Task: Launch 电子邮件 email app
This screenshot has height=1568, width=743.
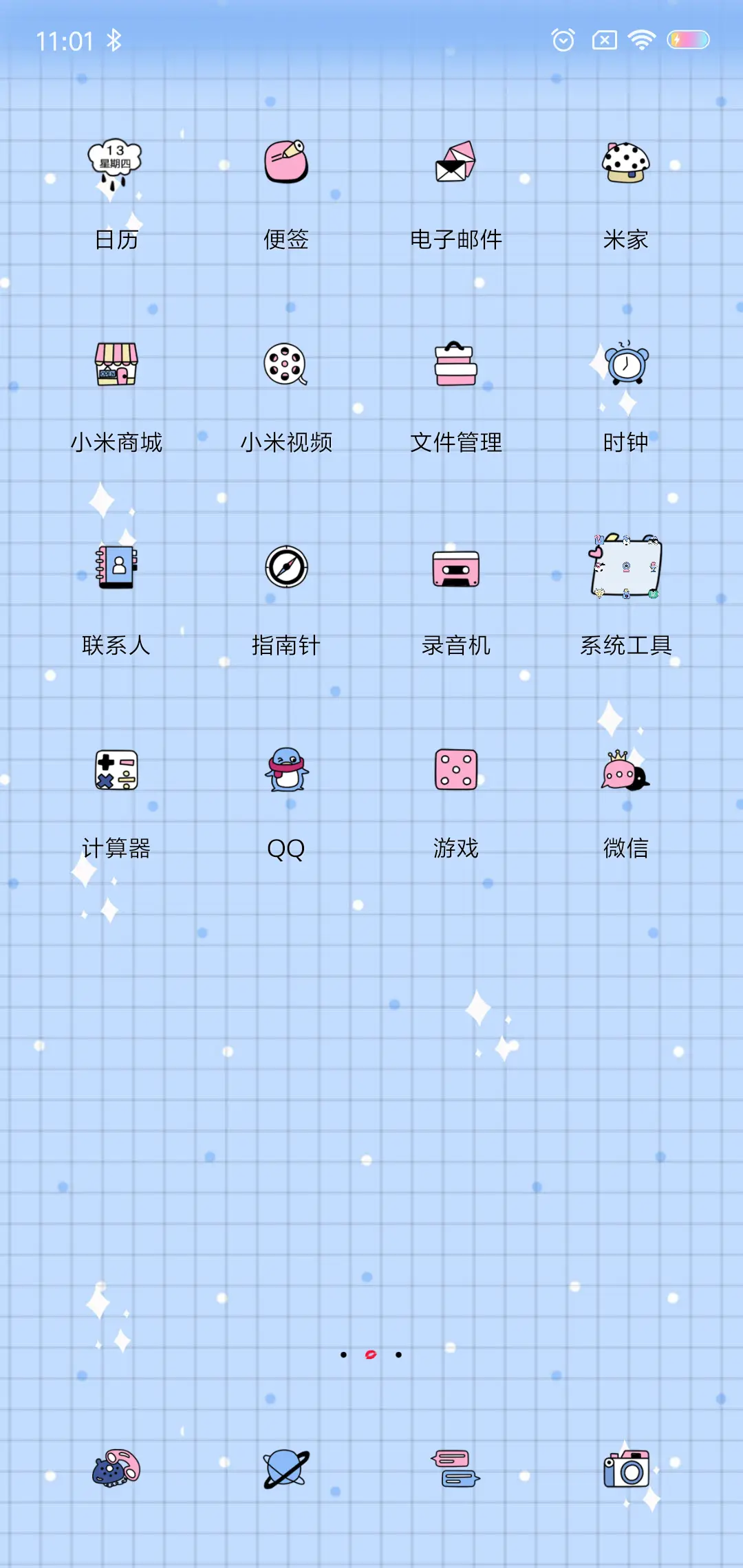Action: click(x=456, y=164)
